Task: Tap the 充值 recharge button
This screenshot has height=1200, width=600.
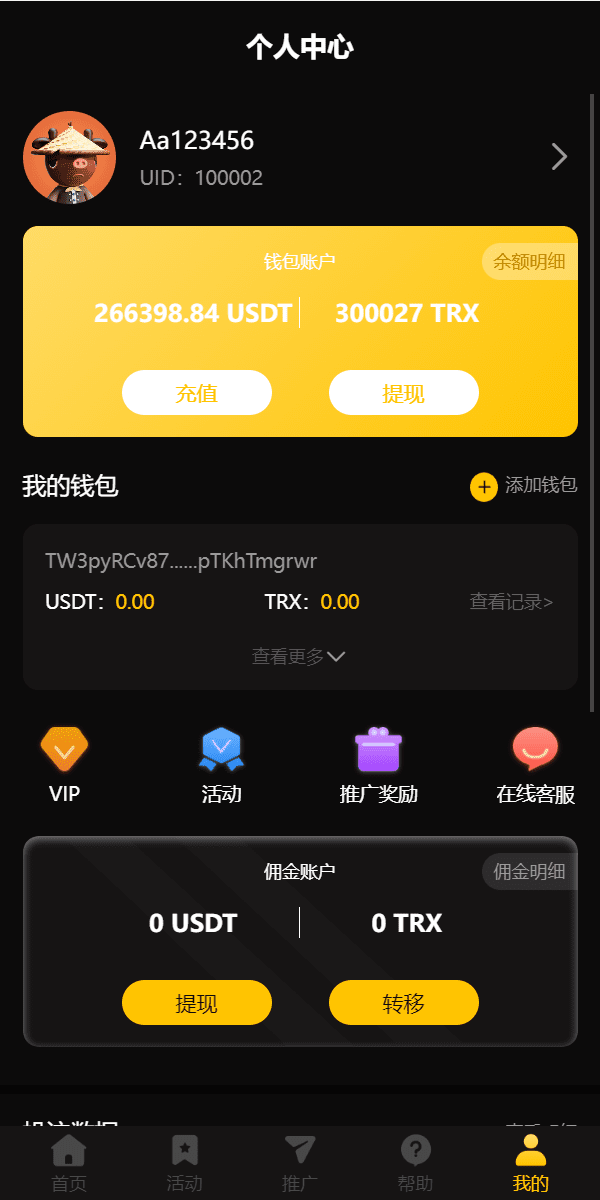Action: pos(197,393)
